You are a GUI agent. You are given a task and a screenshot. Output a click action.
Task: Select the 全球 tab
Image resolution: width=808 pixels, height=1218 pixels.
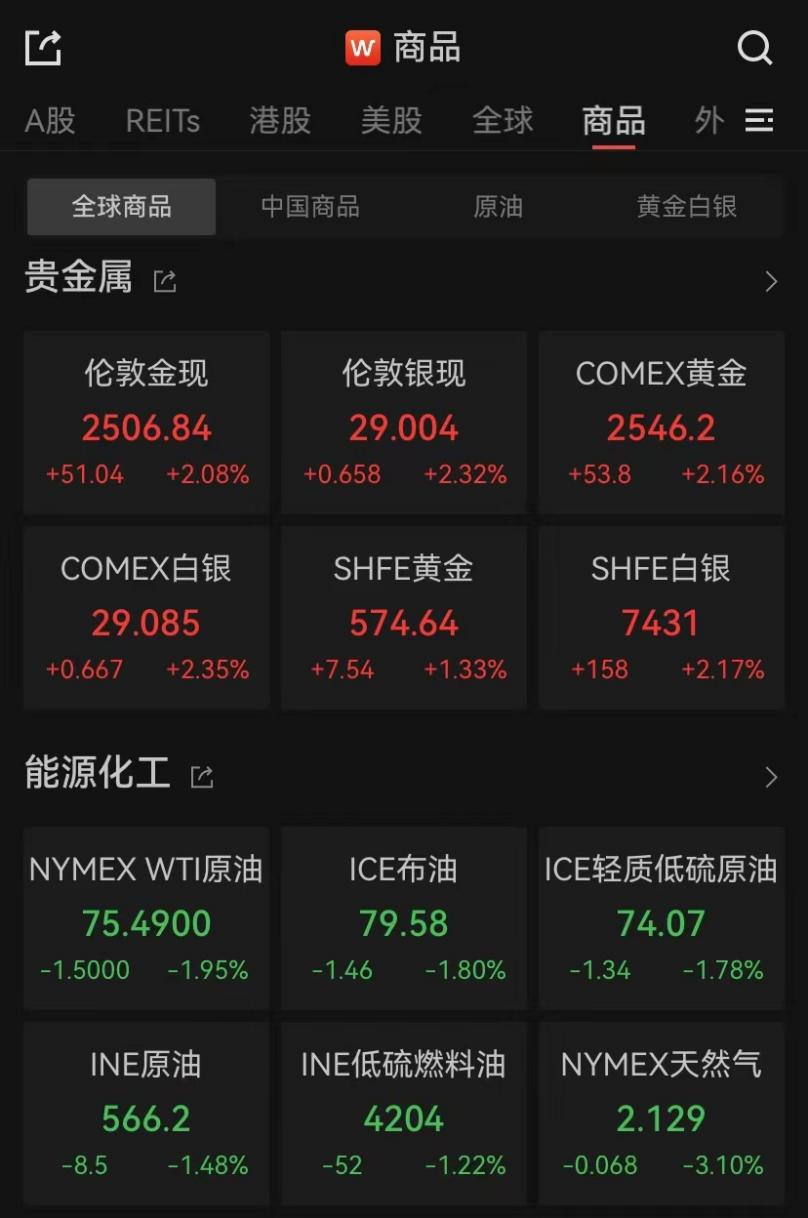click(503, 121)
